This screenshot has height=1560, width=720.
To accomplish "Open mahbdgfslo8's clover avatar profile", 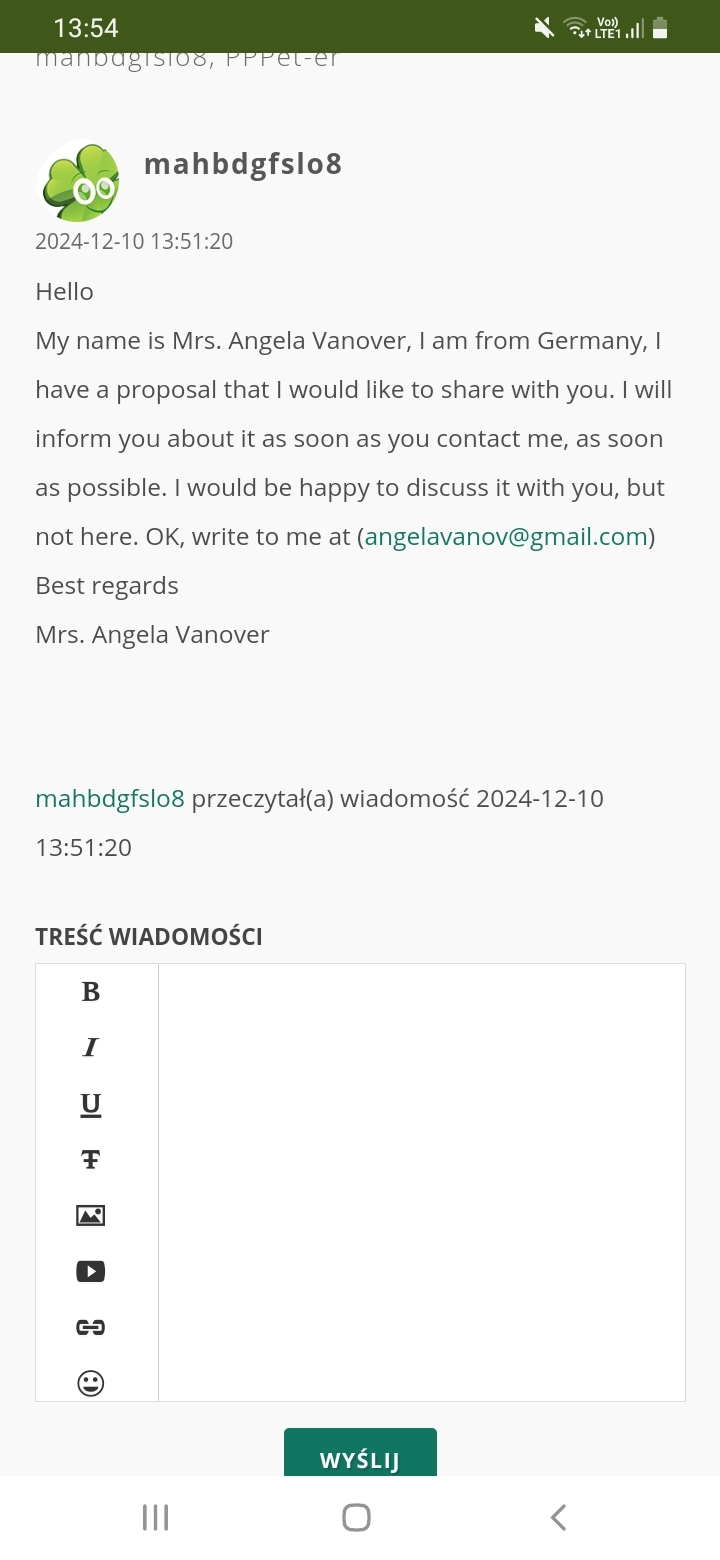I will coord(78,182).
